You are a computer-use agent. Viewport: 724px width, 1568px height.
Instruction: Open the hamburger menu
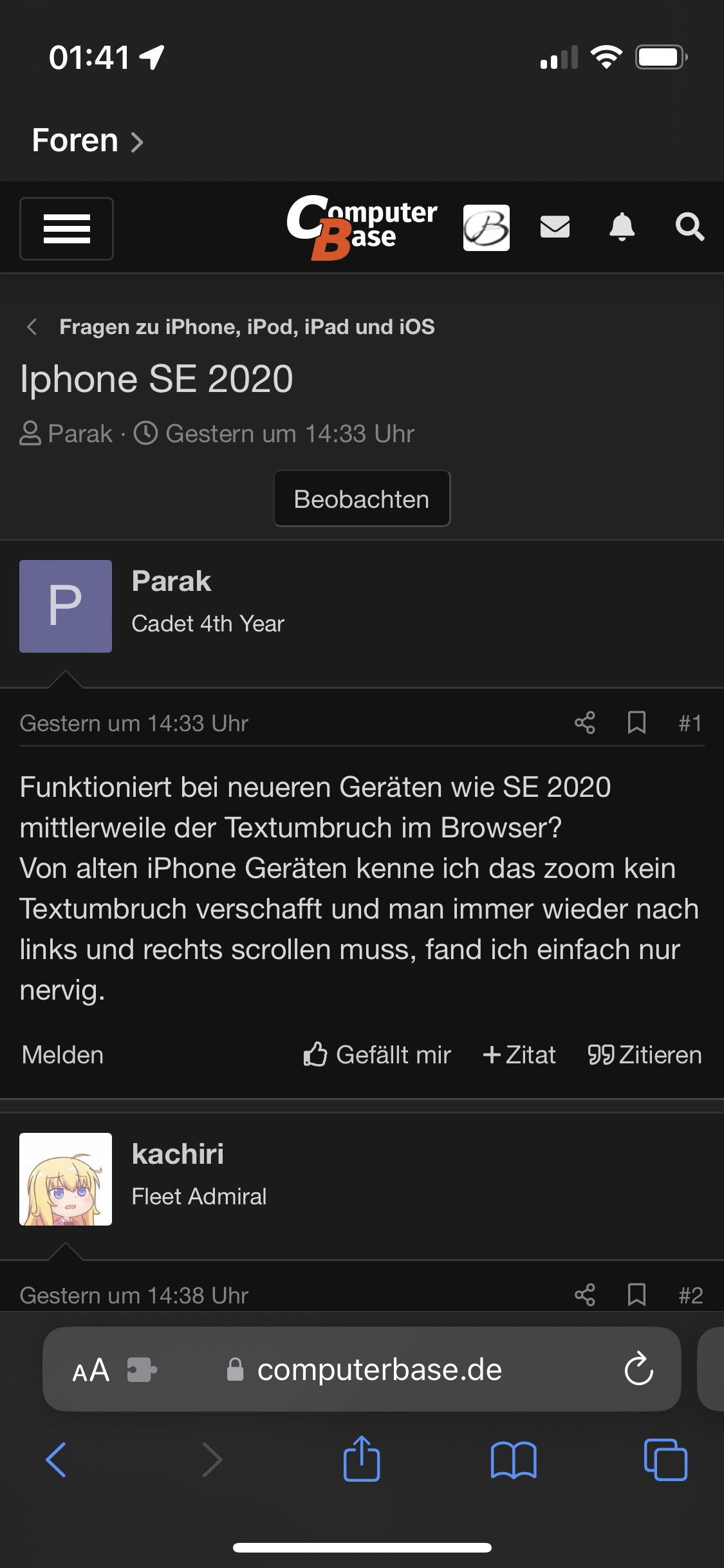(66, 229)
